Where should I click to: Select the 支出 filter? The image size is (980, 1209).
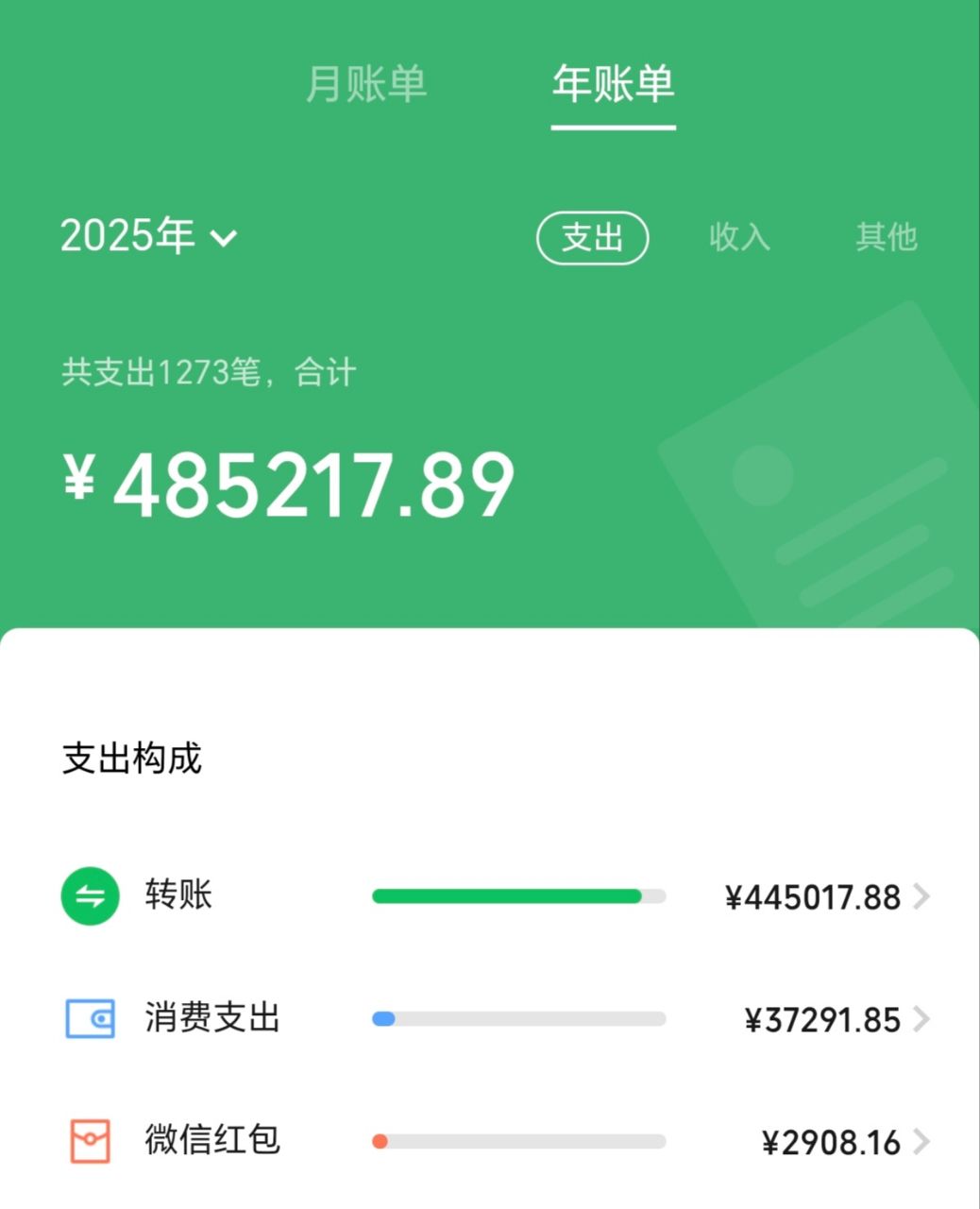coord(592,237)
